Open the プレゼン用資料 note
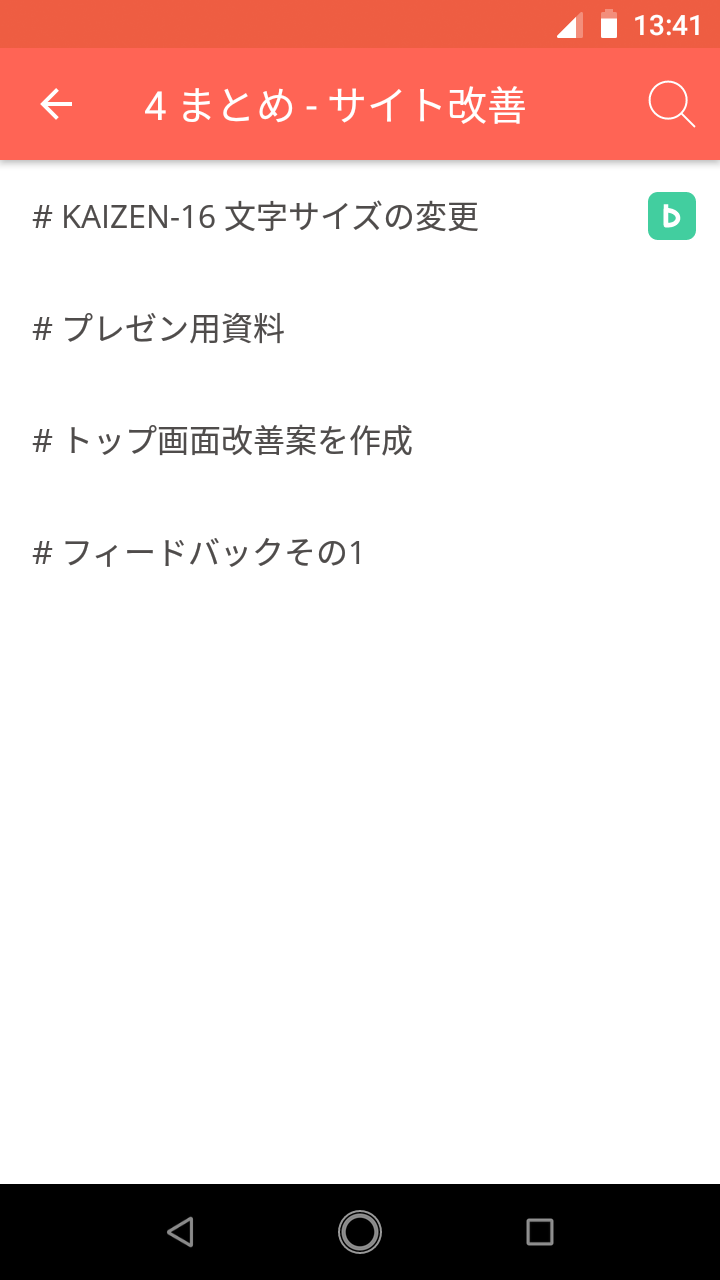Image resolution: width=720 pixels, height=1280 pixels. pyautogui.click(x=360, y=328)
